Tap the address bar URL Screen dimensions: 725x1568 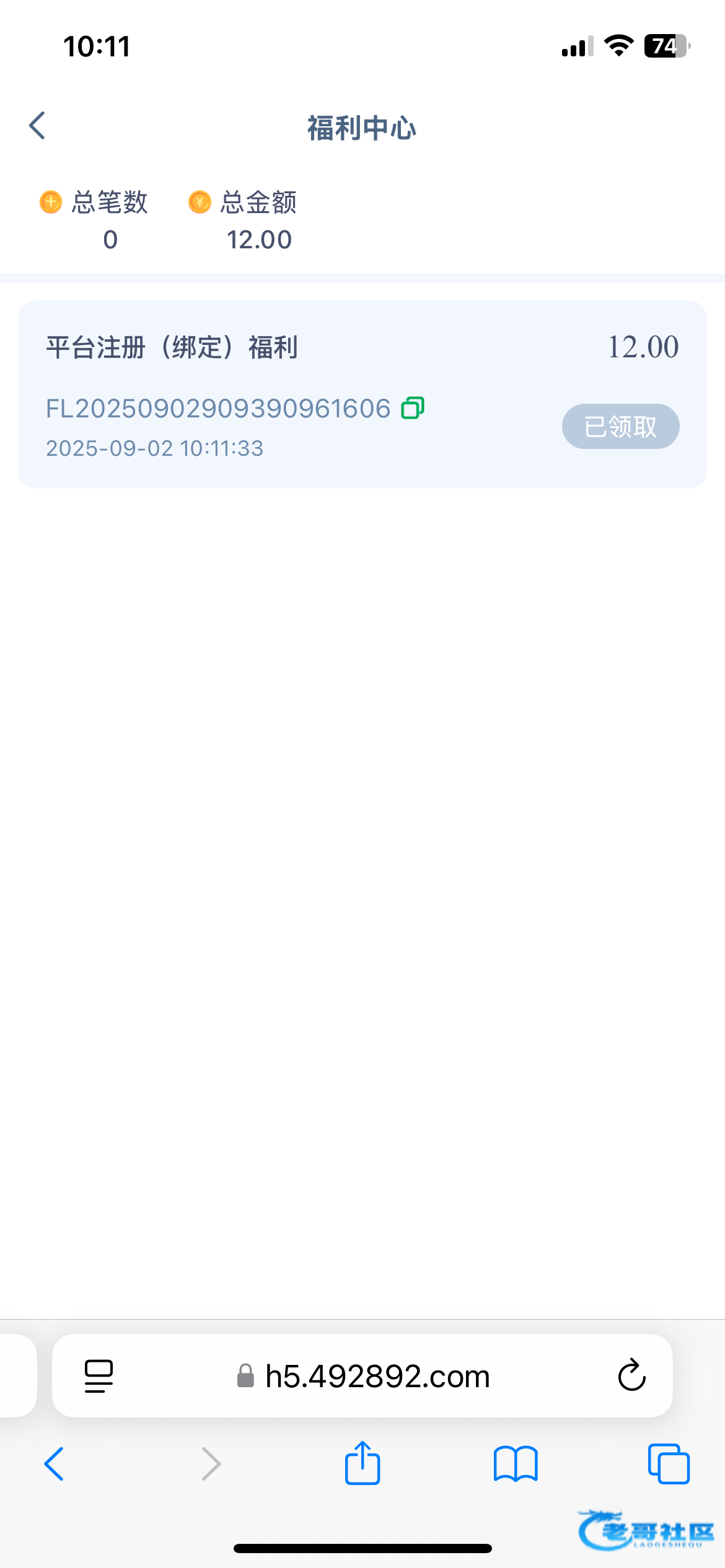(x=377, y=1376)
